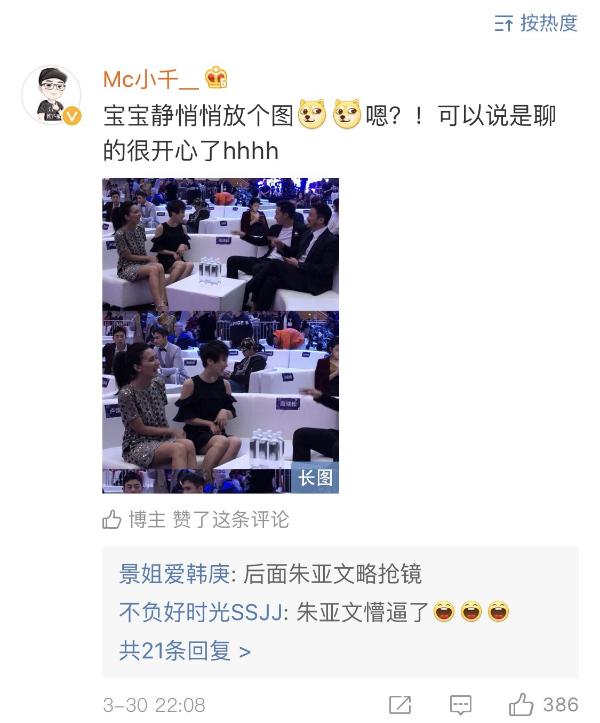Tap the Mc小千__ username
The height and width of the screenshot is (723, 600).
pos(149,79)
